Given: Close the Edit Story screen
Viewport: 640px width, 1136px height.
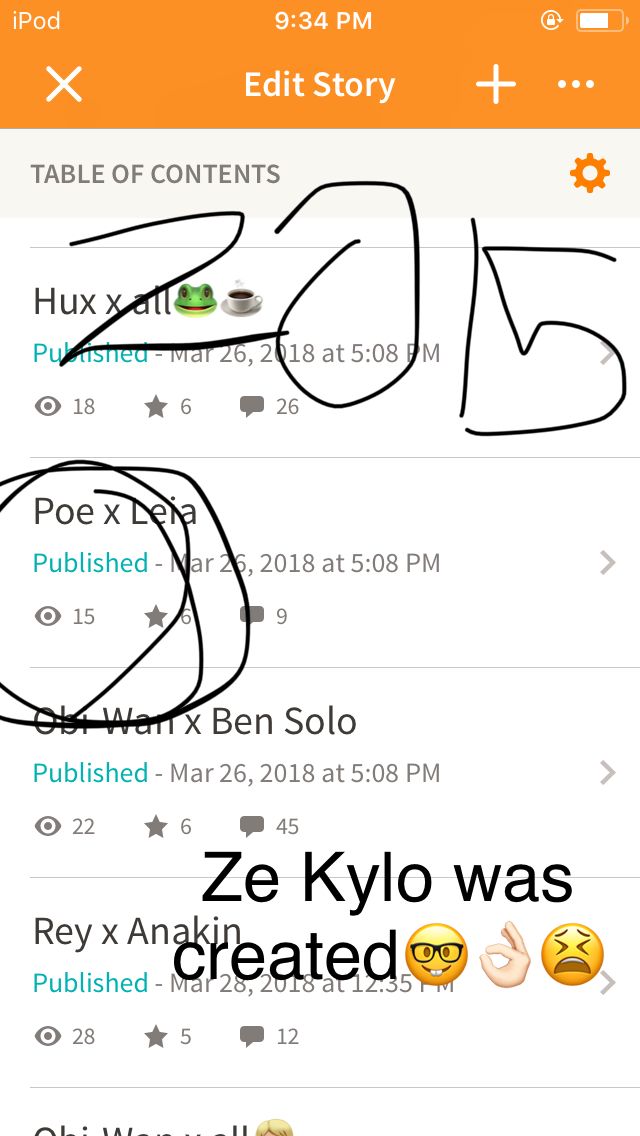Looking at the screenshot, I should coord(64,84).
